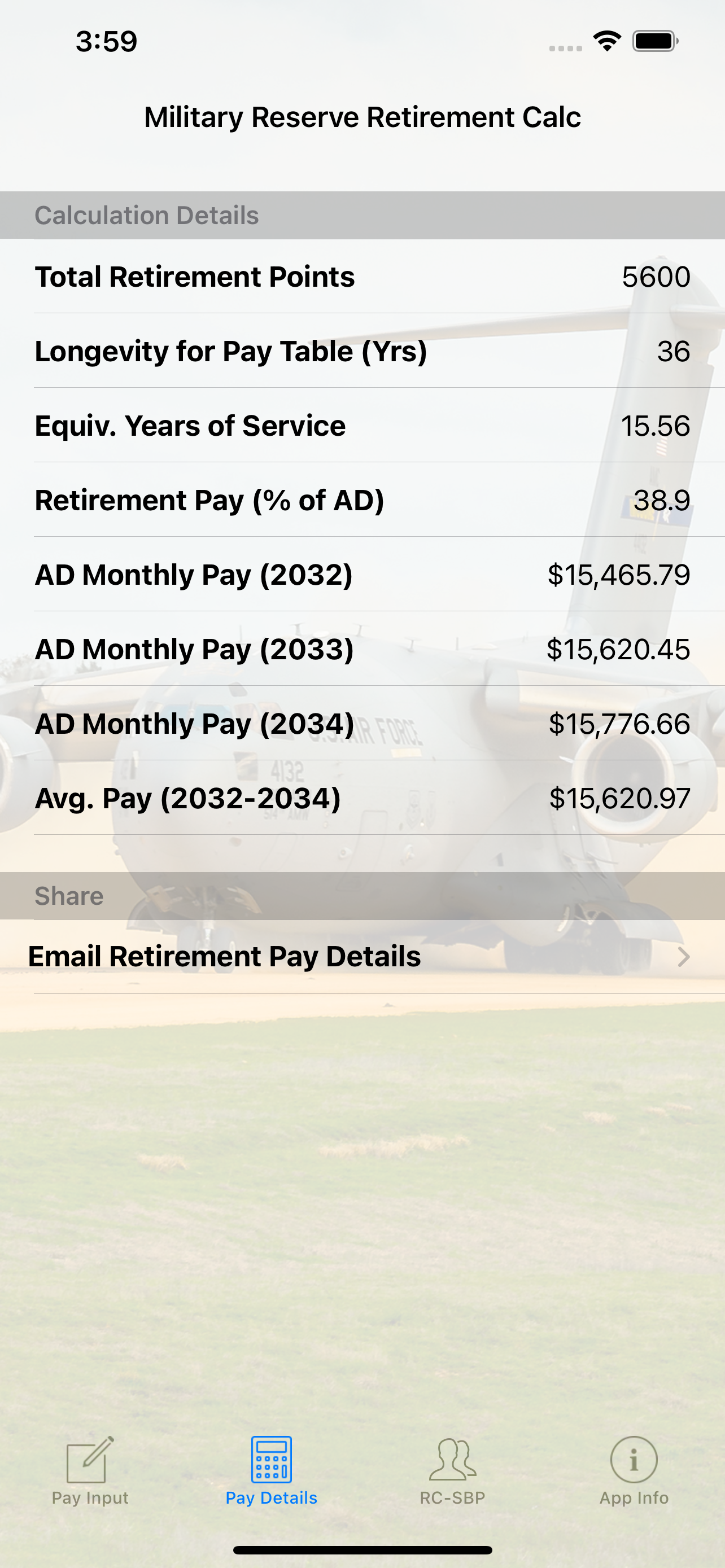
Task: Tap the Pay Details calculator icon
Action: [x=272, y=1460]
